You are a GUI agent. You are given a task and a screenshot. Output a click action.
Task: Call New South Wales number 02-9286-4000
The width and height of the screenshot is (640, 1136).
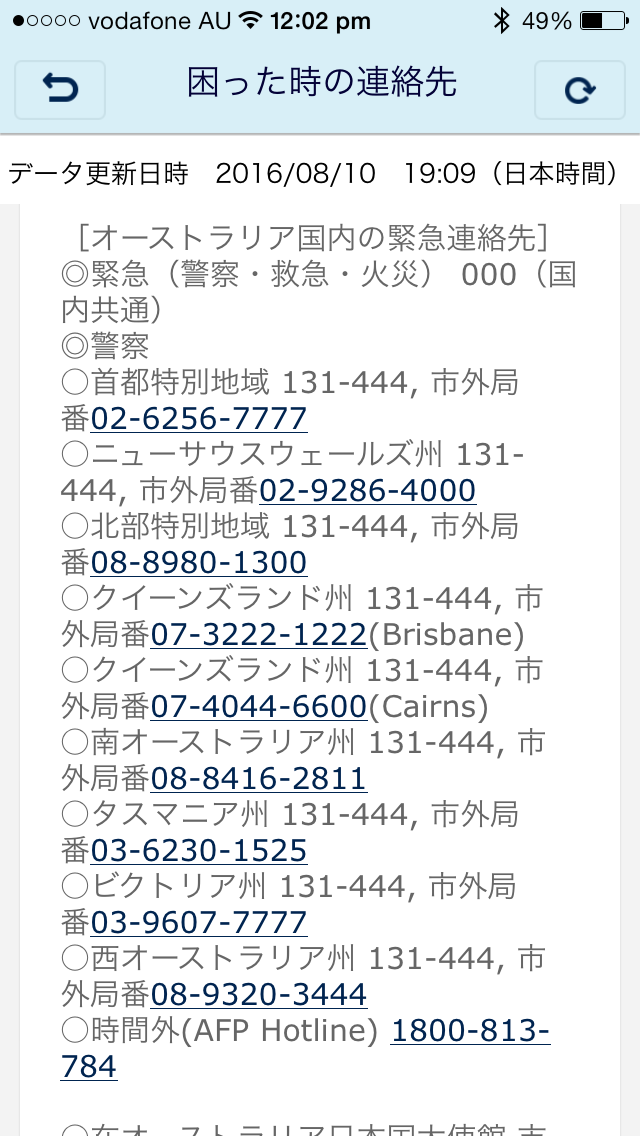point(367,490)
